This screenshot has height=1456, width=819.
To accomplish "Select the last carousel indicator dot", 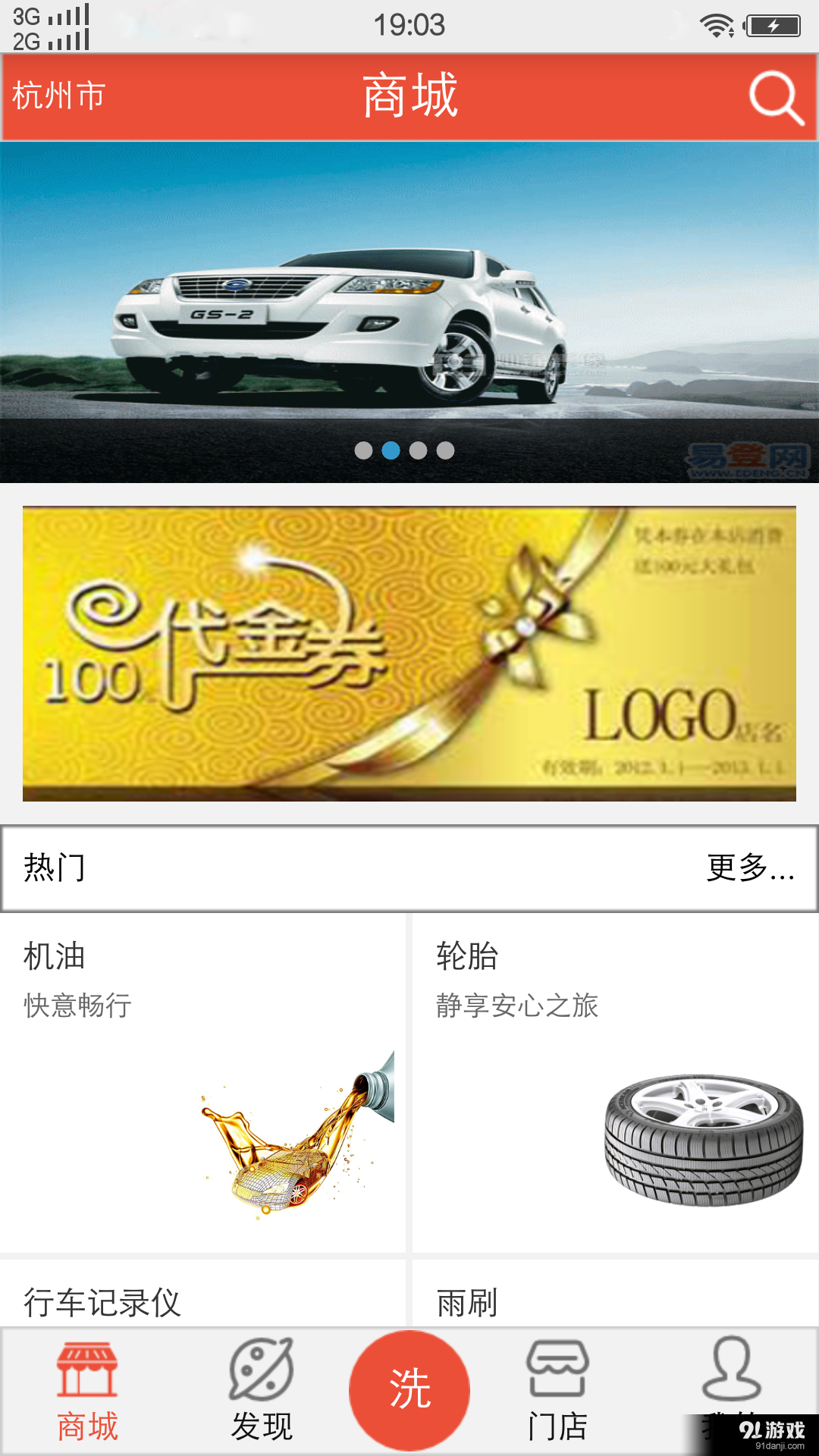I will click(x=444, y=450).
